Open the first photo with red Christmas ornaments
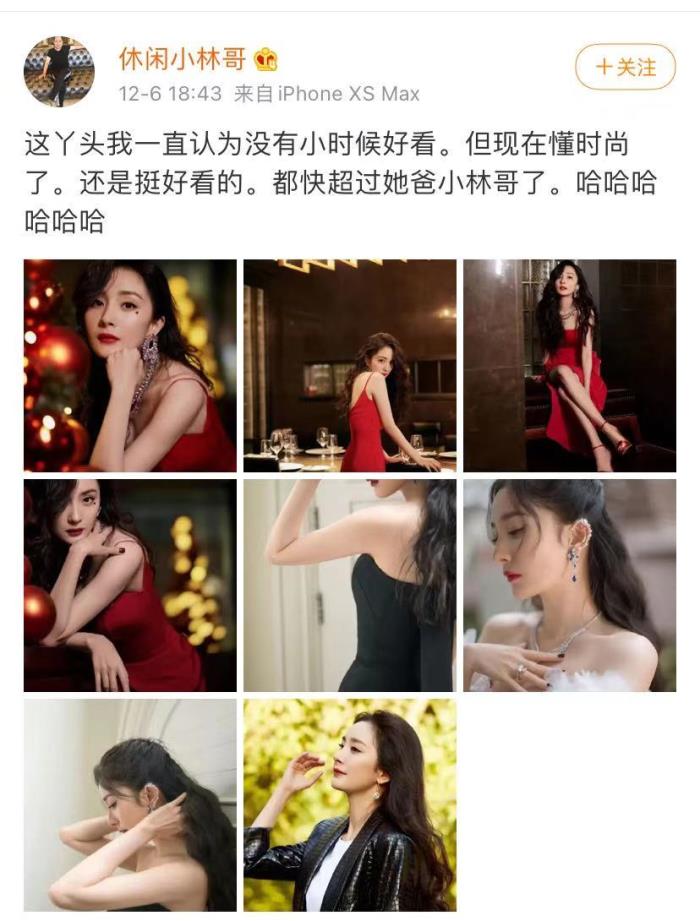 pyautogui.click(x=130, y=365)
